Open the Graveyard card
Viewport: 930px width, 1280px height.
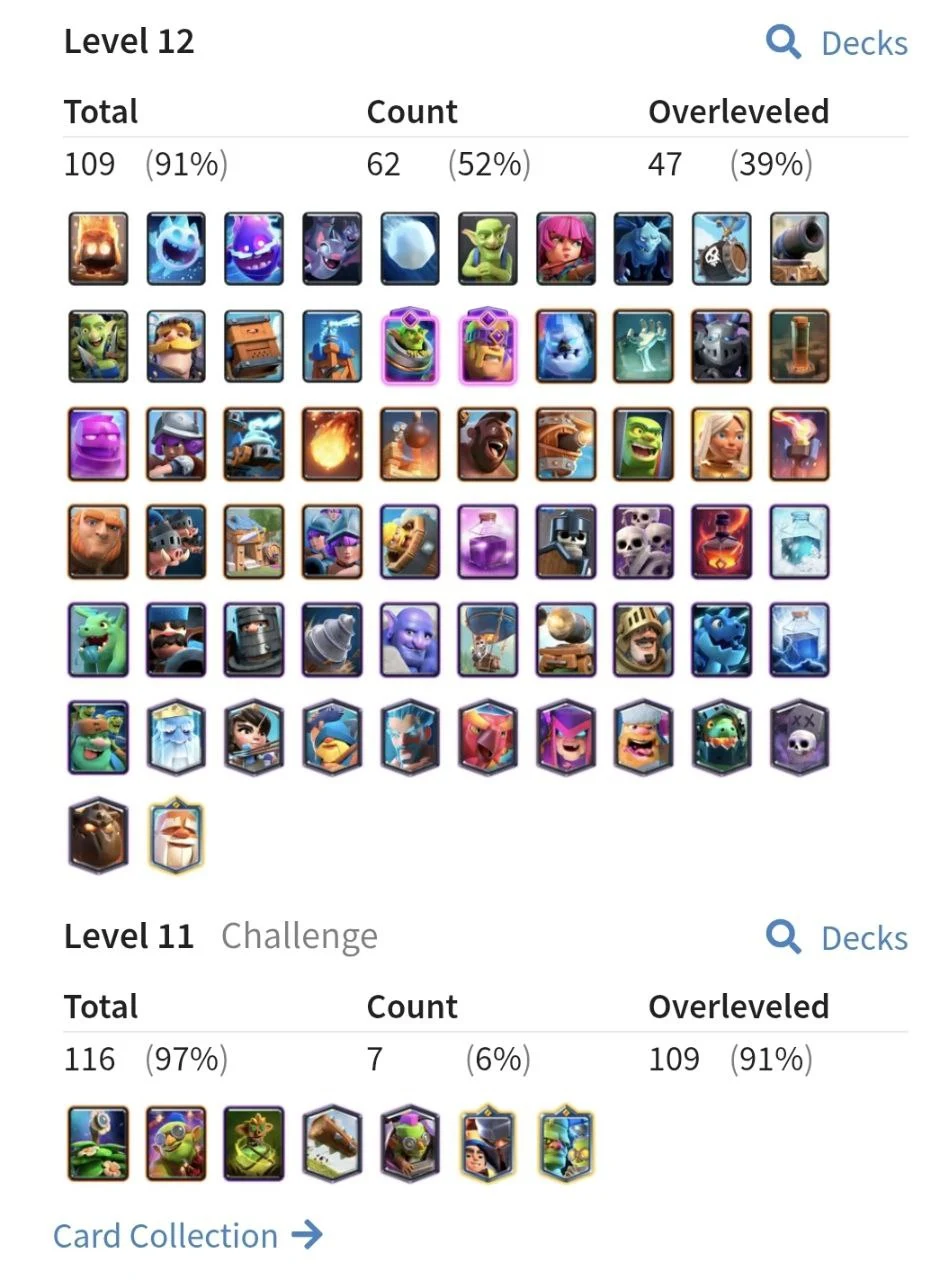click(x=799, y=737)
